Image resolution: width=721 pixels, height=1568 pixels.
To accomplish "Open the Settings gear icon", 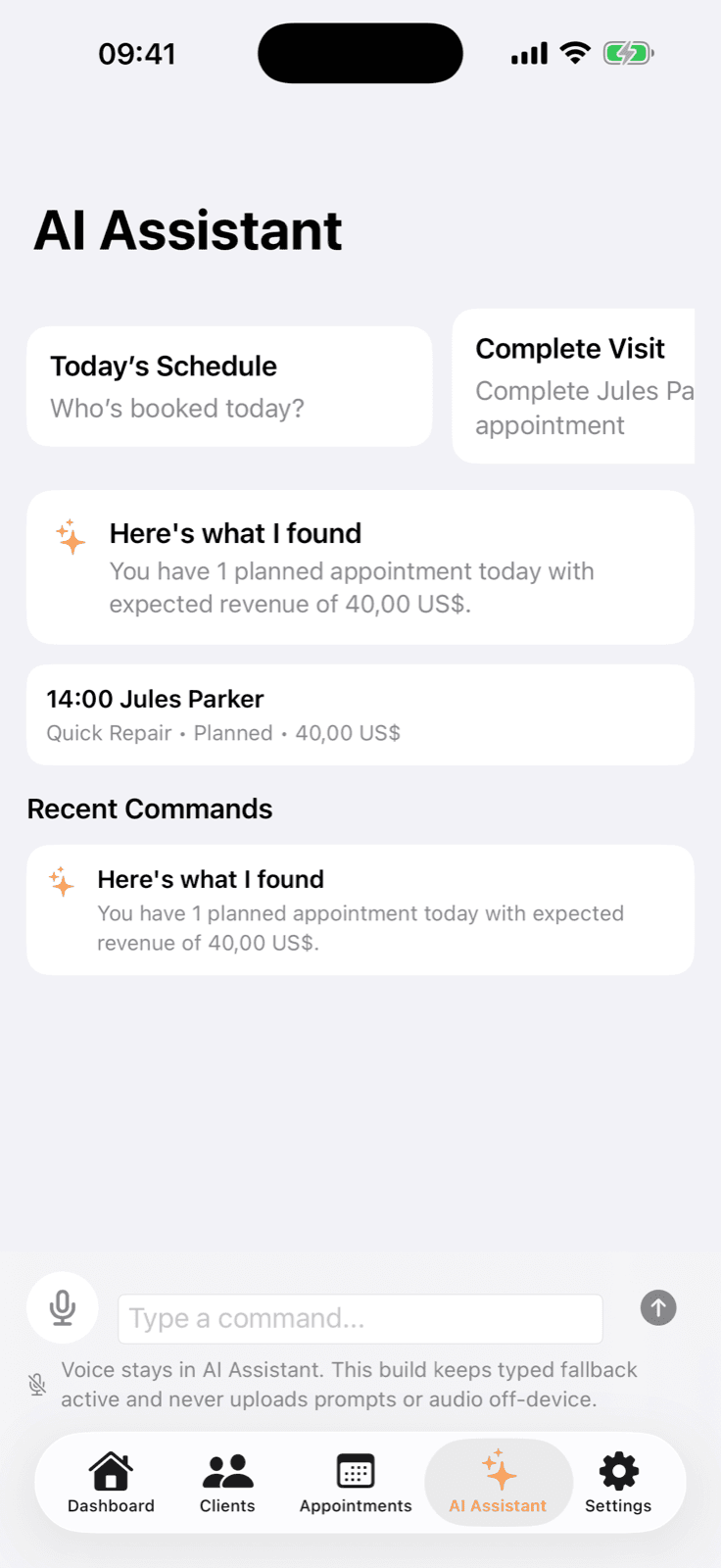I will click(618, 1469).
